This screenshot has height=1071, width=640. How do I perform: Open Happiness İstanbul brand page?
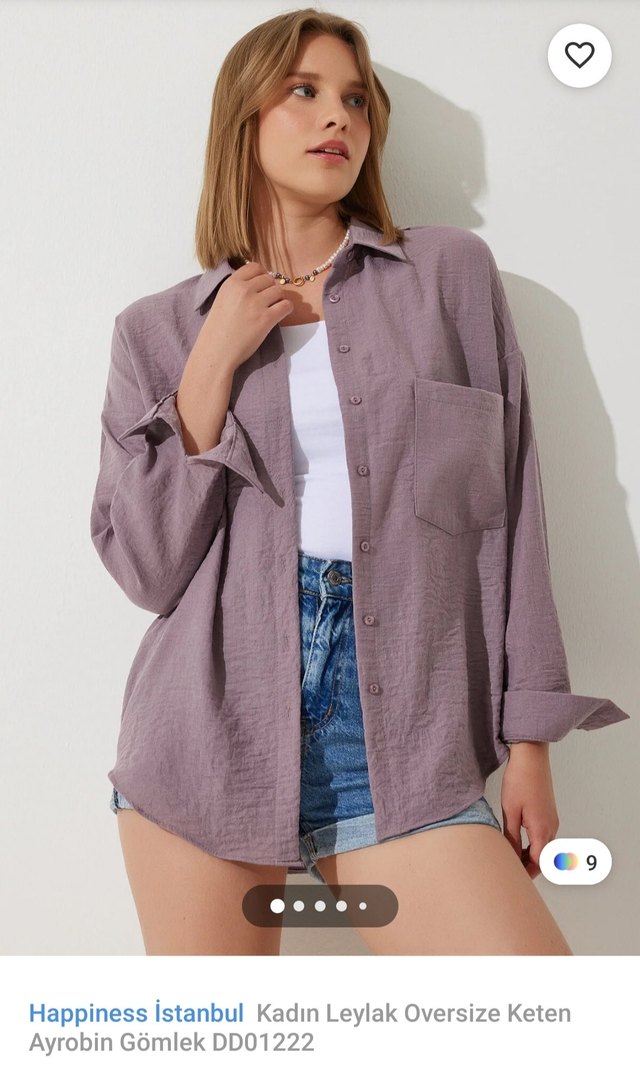(x=136, y=1013)
